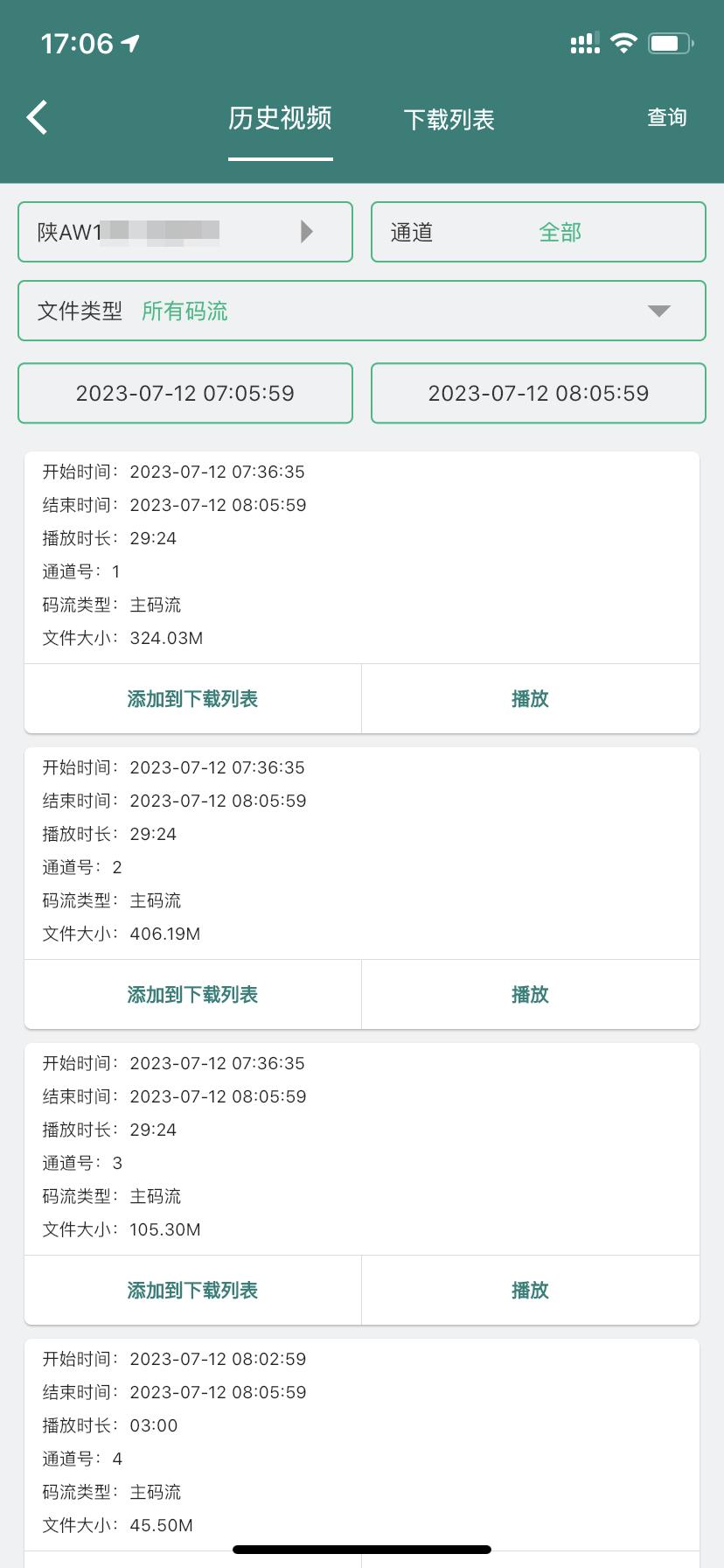The width and height of the screenshot is (724, 1568).
Task: Play the channel 3 video recording
Action: click(530, 1290)
